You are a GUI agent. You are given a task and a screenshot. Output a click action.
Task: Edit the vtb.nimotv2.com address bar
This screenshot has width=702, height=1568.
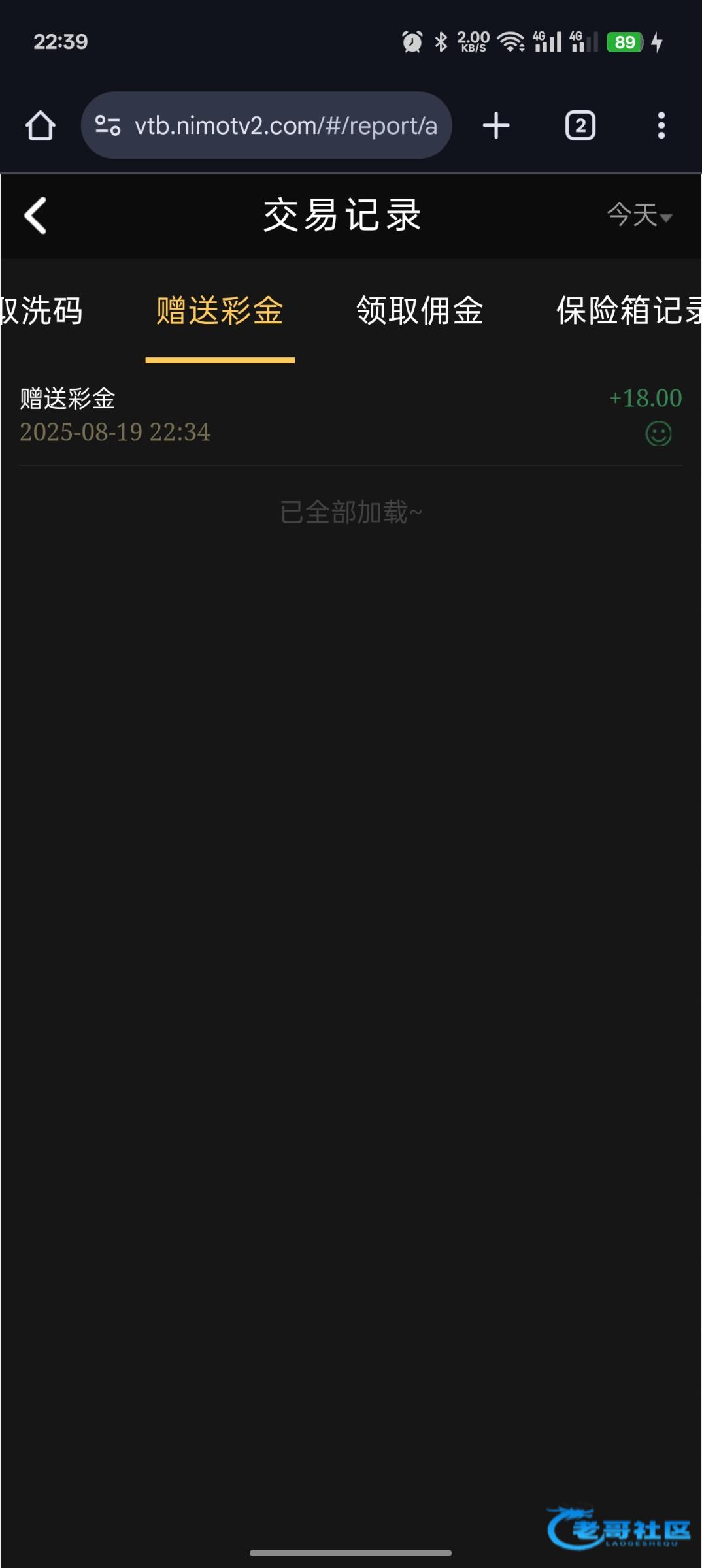(285, 125)
